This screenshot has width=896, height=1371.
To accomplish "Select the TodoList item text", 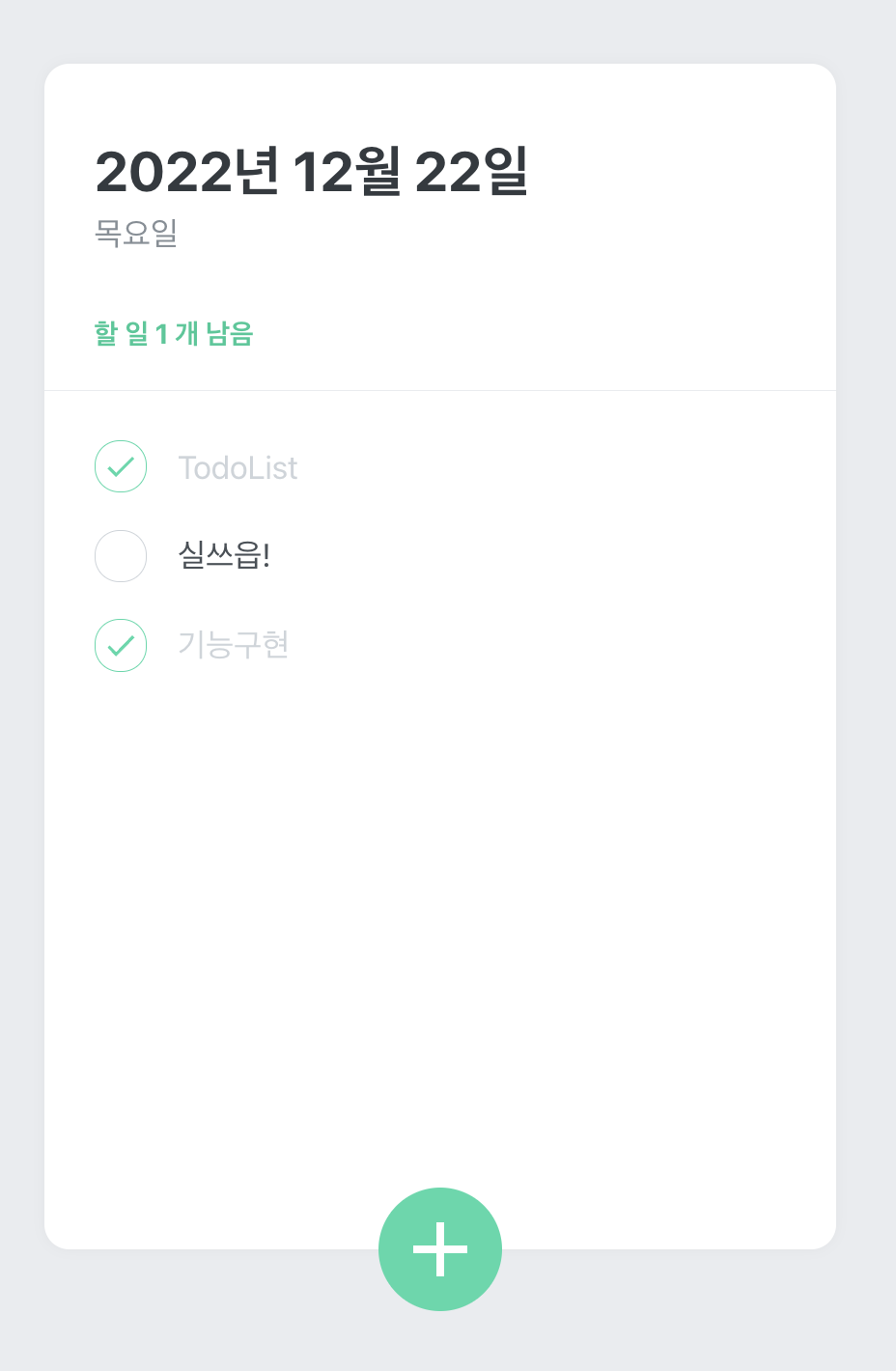I will [x=238, y=467].
